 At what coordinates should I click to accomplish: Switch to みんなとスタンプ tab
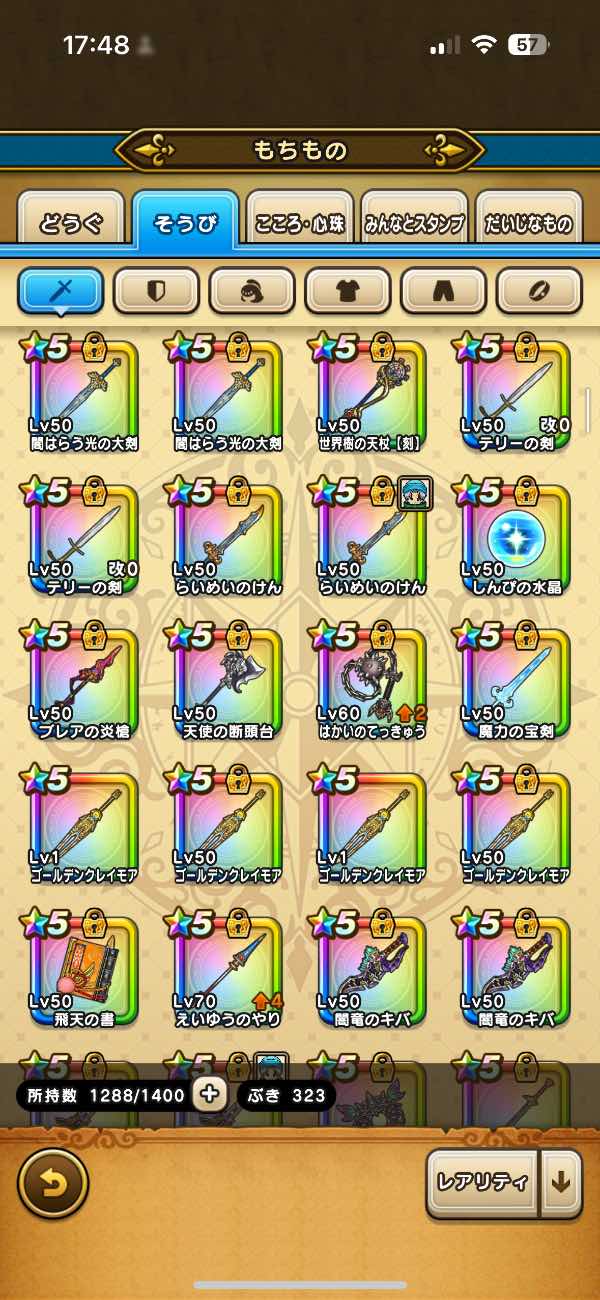click(414, 223)
